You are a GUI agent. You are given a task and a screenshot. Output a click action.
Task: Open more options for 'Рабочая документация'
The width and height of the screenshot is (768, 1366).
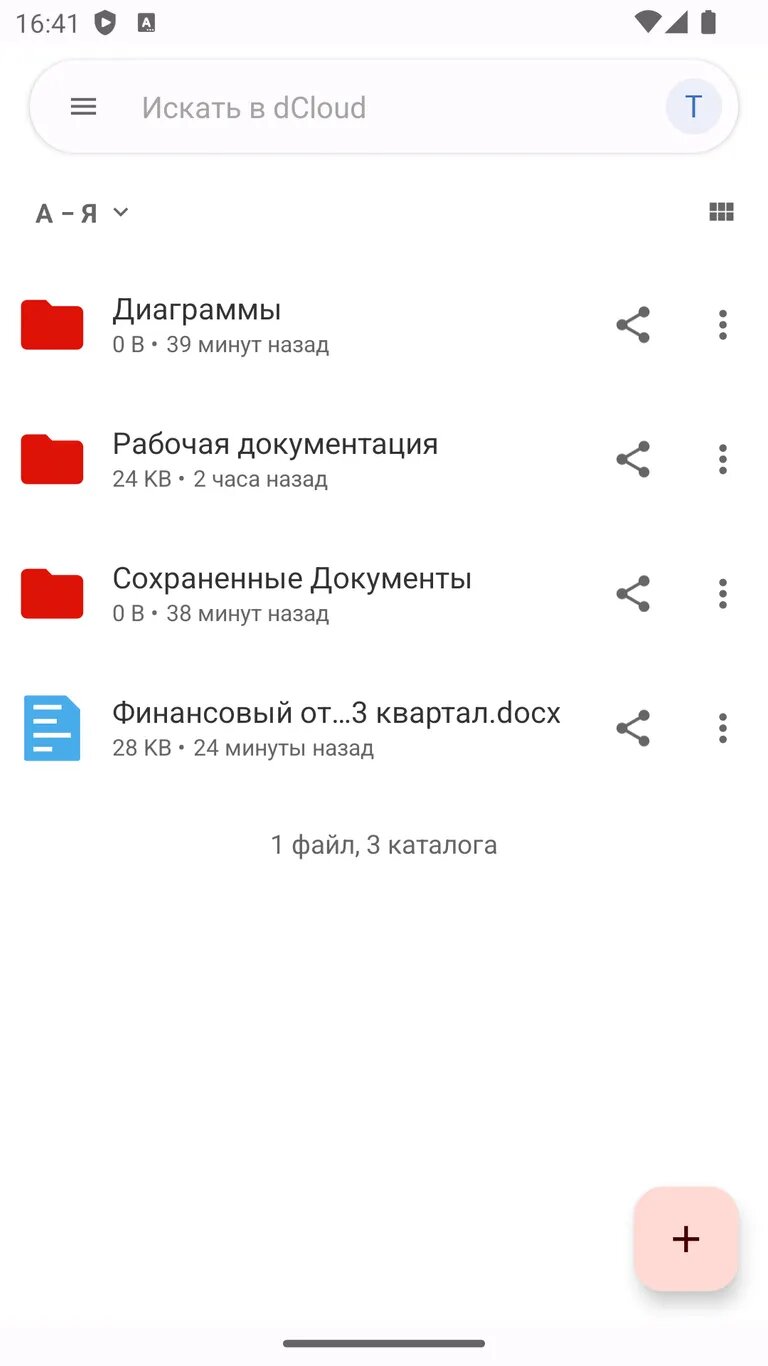pos(722,459)
